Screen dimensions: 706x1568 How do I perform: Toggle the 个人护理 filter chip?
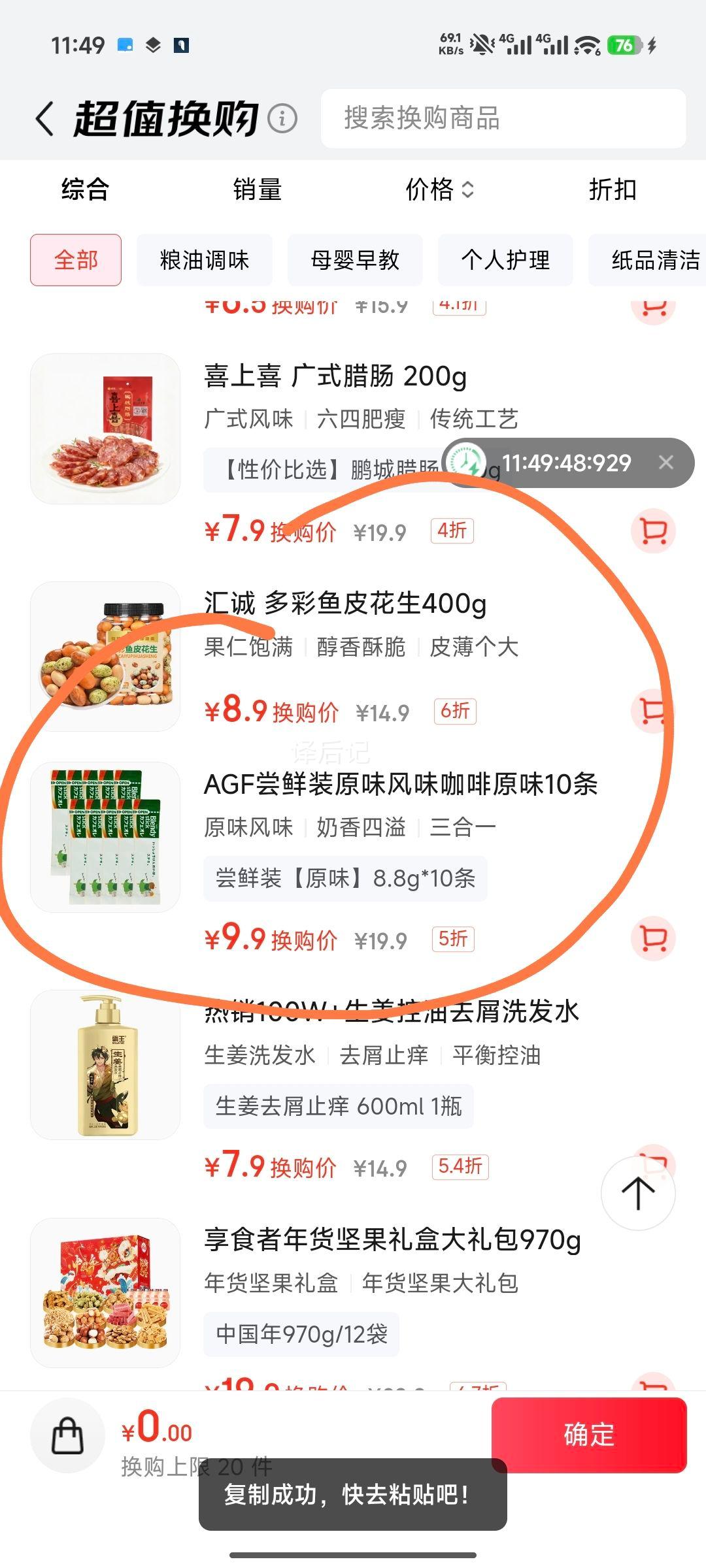pos(505,260)
